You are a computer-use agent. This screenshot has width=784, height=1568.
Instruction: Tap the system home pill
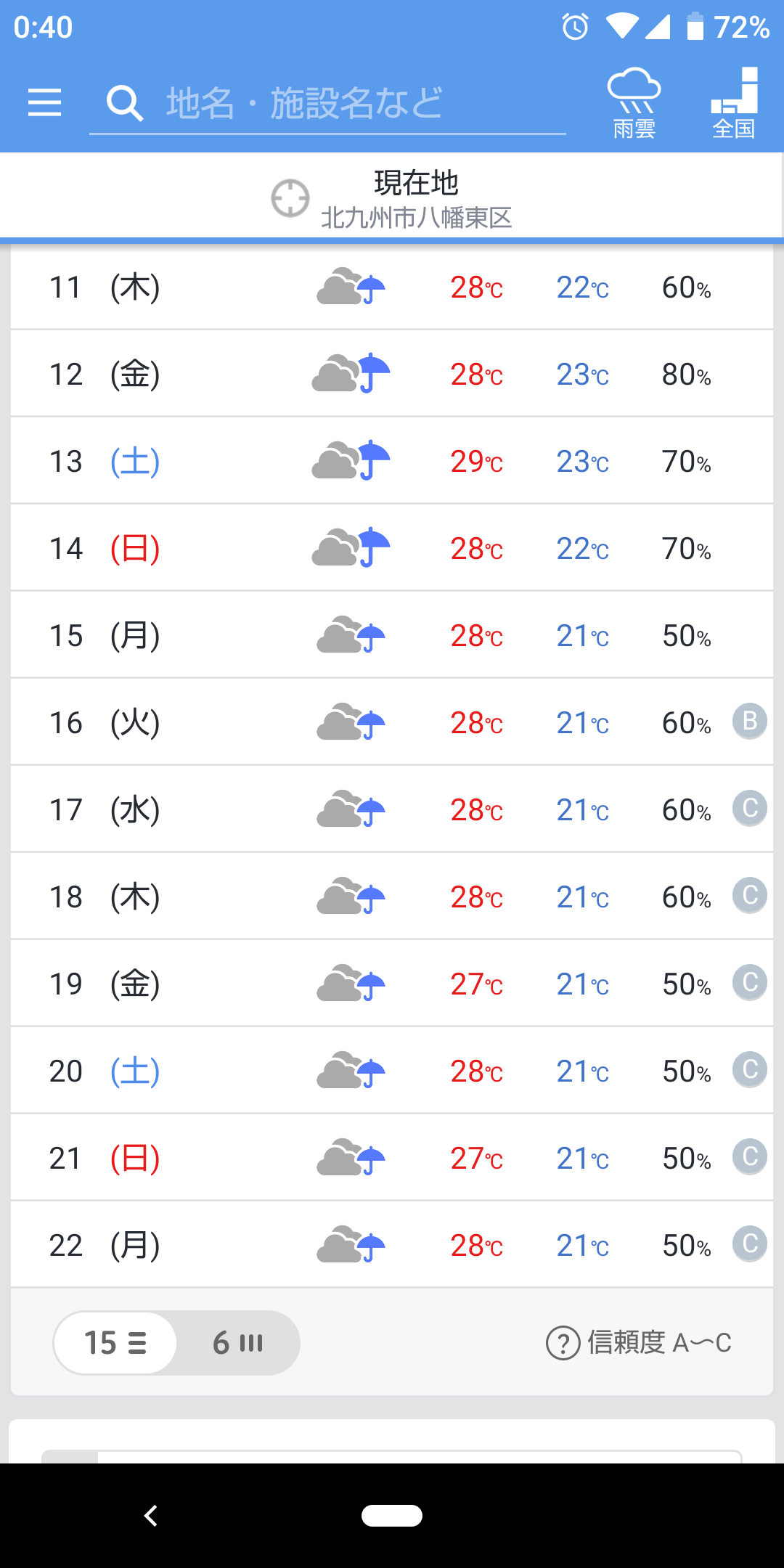coord(392,1516)
